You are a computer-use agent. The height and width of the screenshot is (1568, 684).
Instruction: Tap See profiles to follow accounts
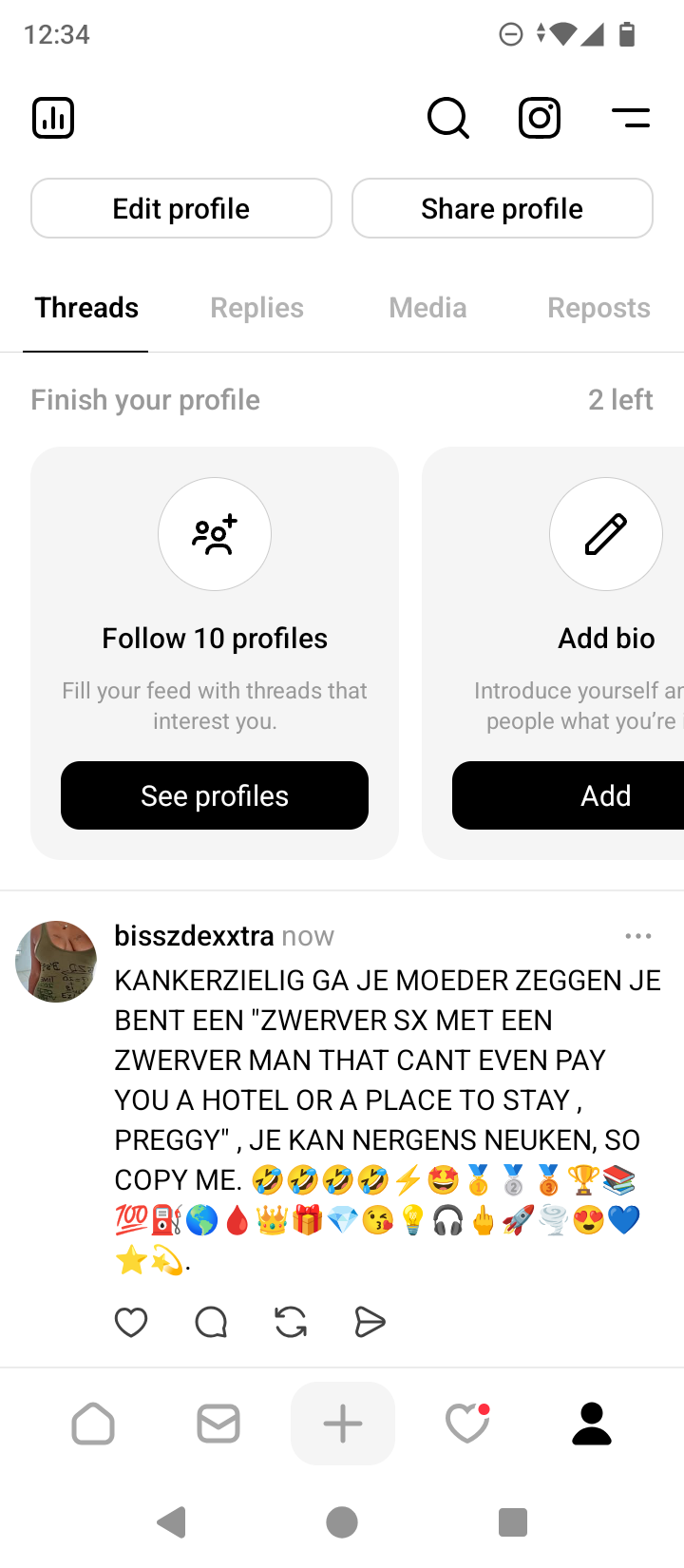pyautogui.click(x=215, y=795)
